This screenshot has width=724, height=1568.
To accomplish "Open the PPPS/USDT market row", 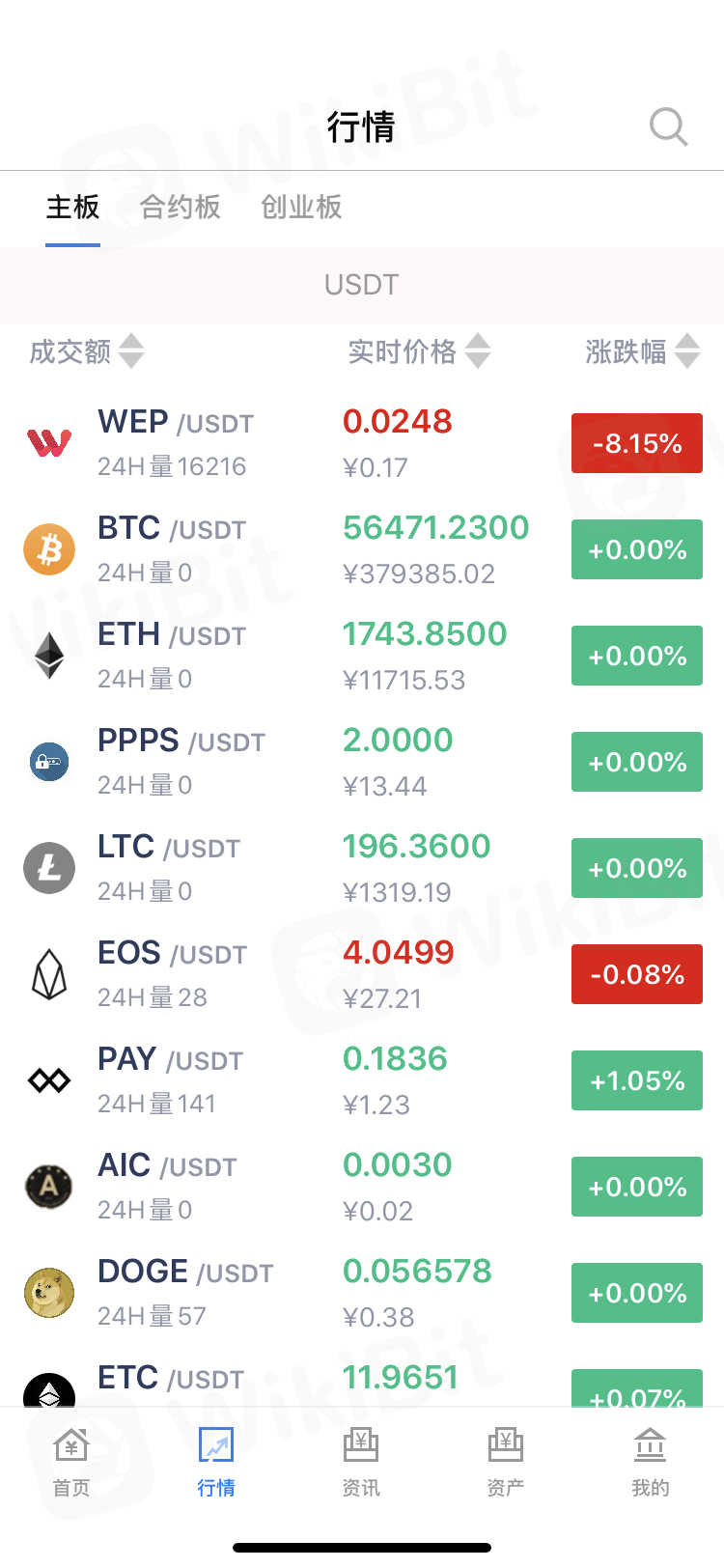I will tap(361, 762).
